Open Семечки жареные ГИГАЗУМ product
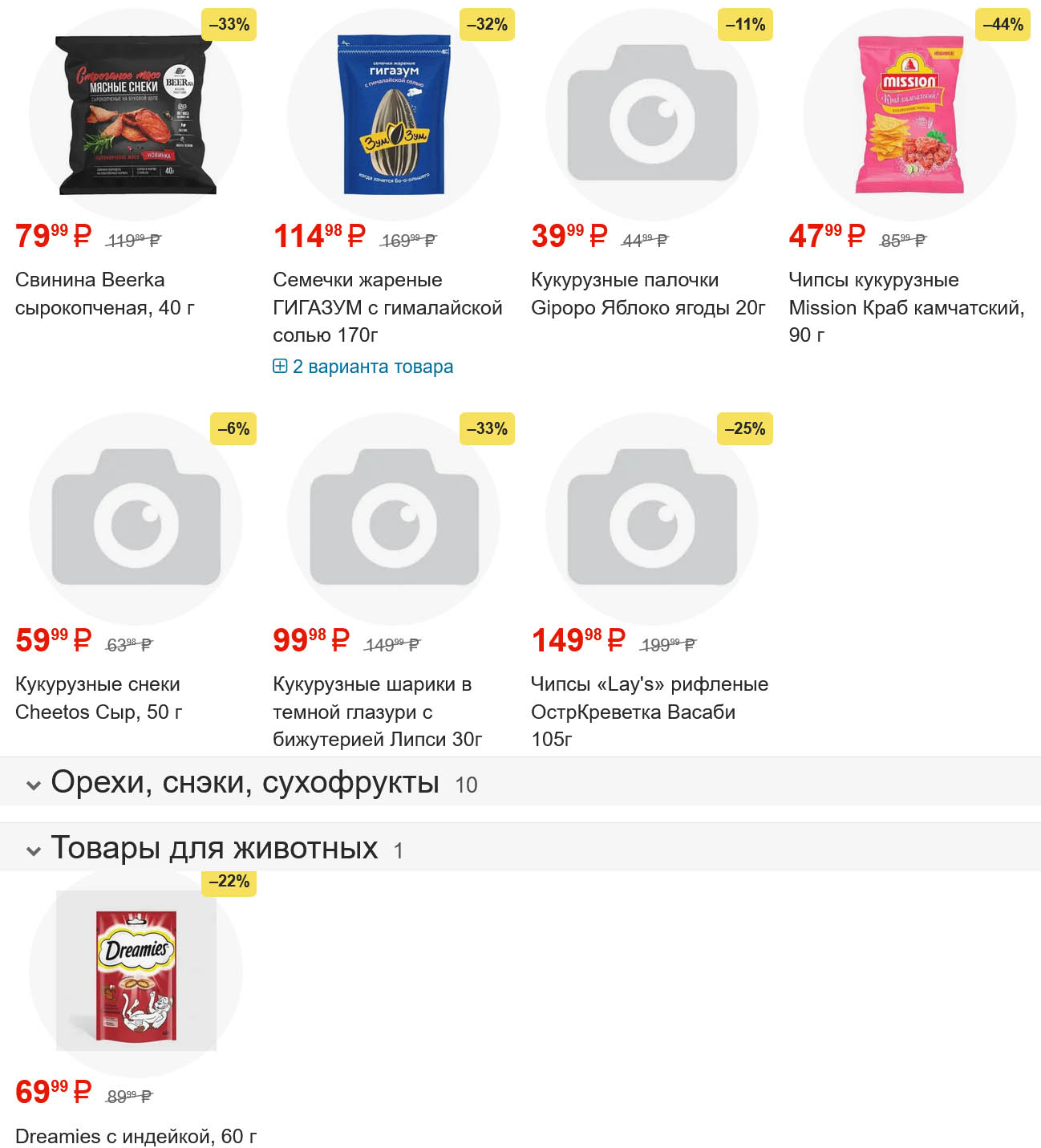 (387, 306)
